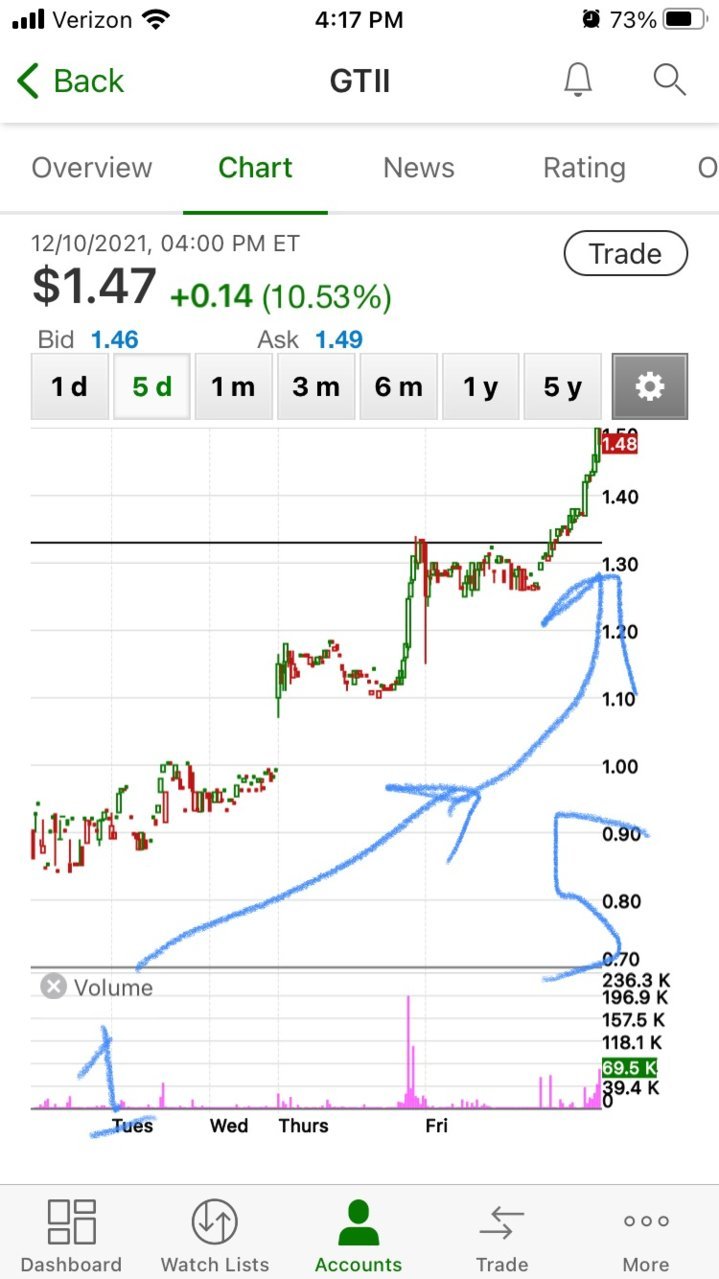Go back to the previous screen
This screenshot has height=1279, width=719.
tap(70, 81)
